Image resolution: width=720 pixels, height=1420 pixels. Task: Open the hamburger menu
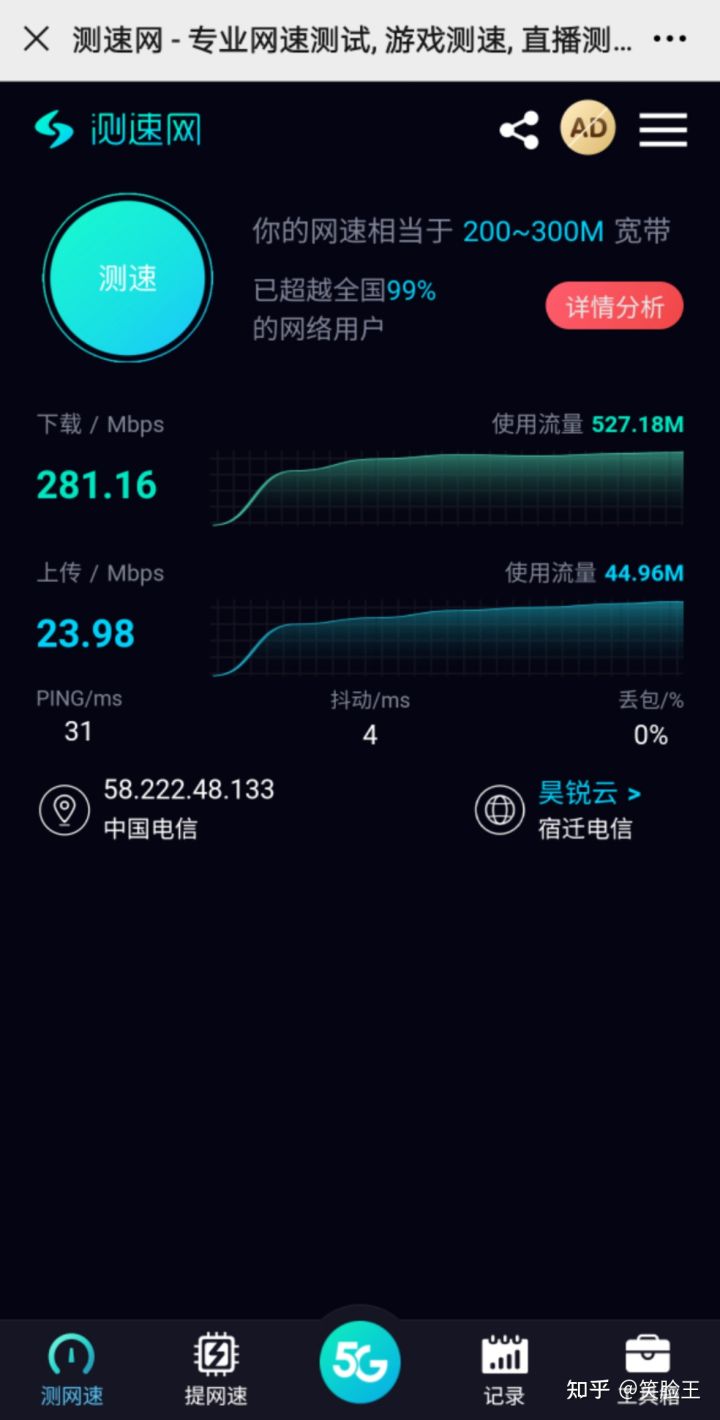(x=663, y=130)
